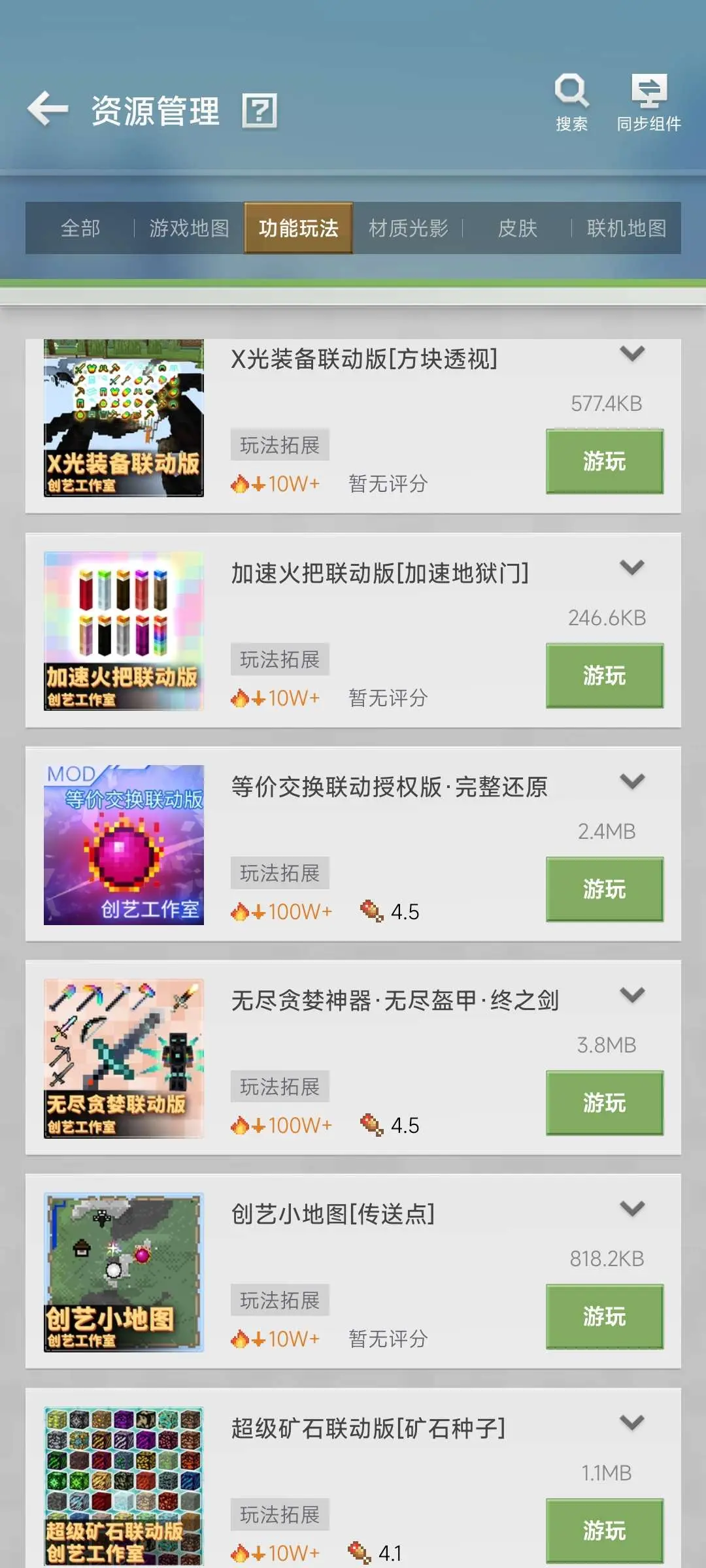
Task: Open the help question mark icon
Action: 260,110
